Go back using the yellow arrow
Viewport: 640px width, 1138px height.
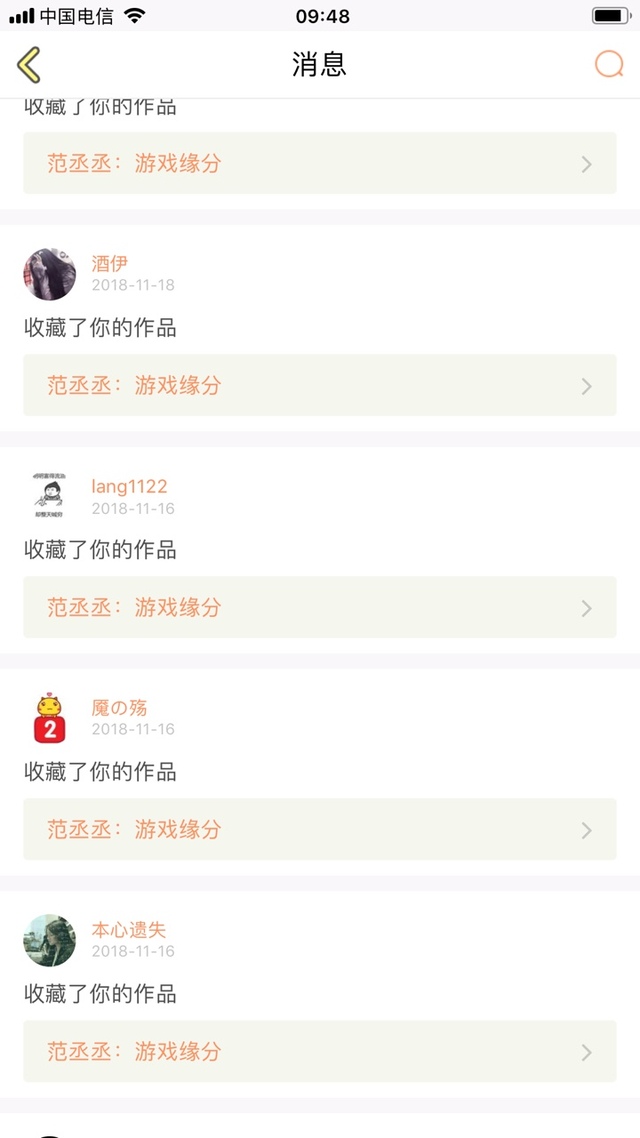point(29,65)
